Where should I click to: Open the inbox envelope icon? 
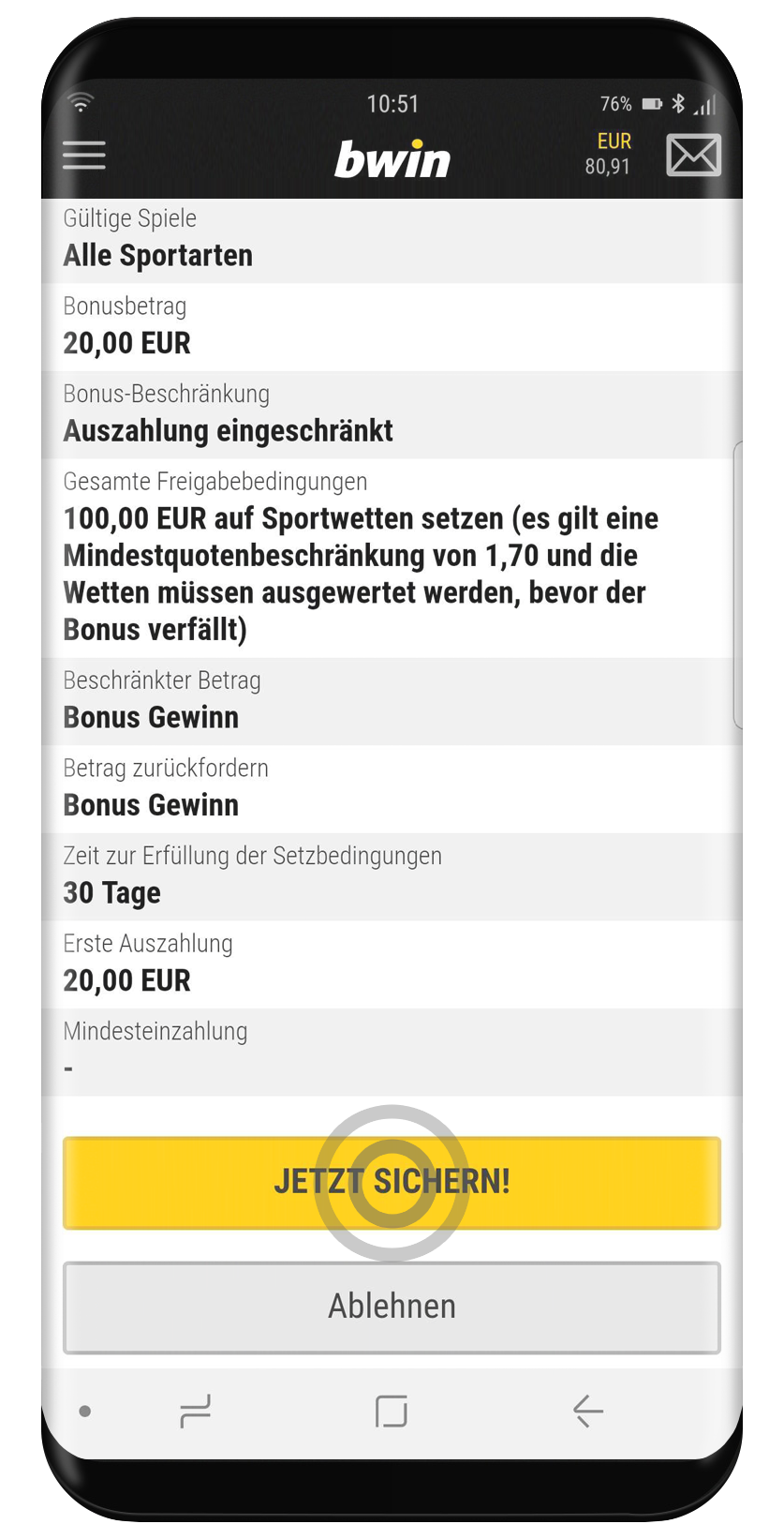(693, 155)
